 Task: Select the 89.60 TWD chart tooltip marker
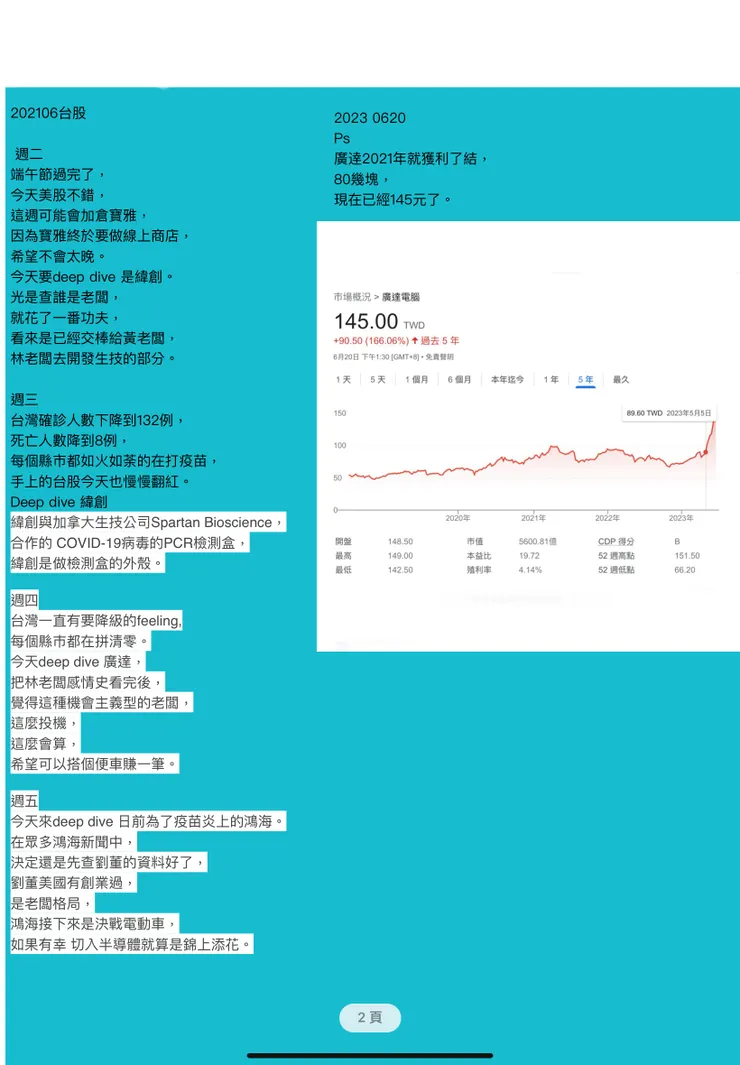(668, 411)
